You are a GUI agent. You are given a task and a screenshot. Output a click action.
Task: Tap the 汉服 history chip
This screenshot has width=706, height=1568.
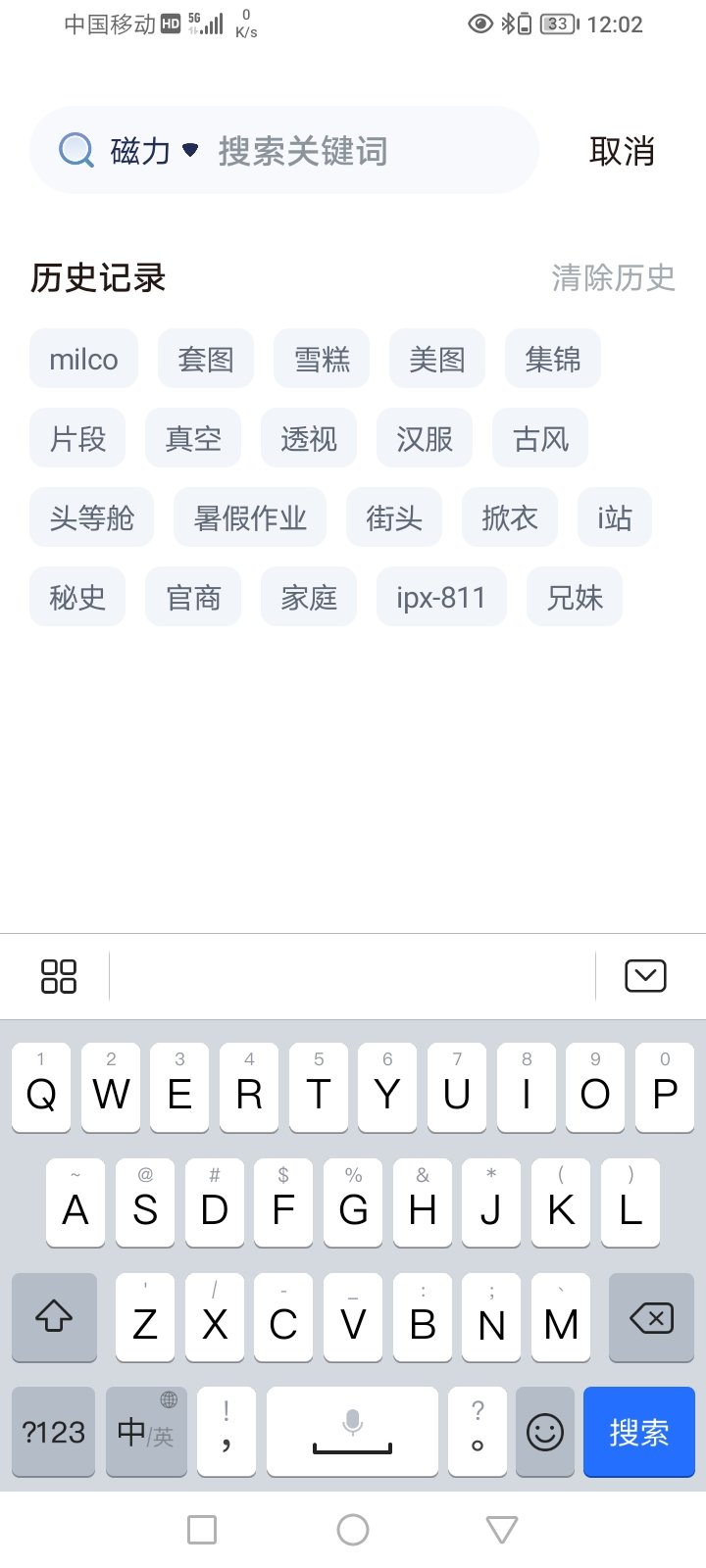(425, 439)
